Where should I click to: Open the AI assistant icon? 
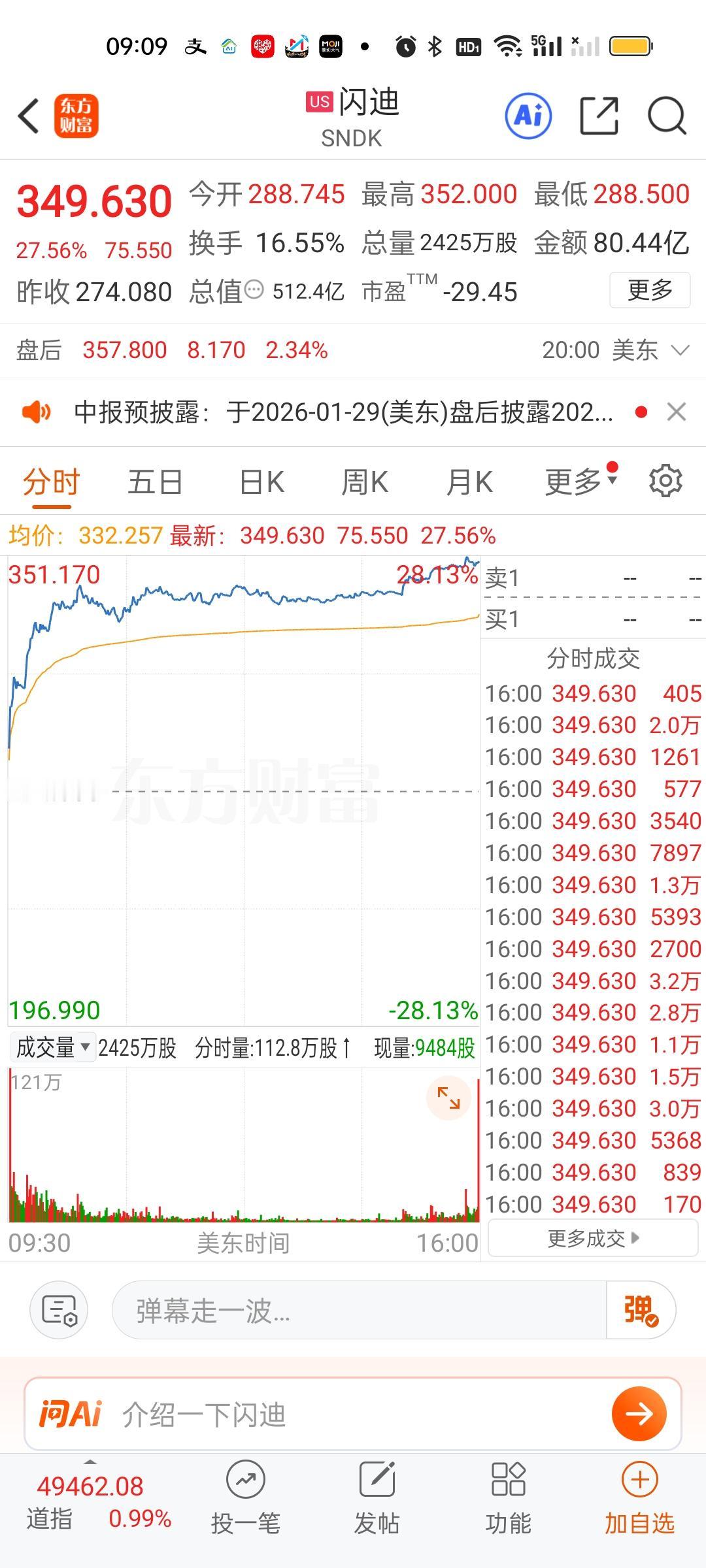[527, 116]
